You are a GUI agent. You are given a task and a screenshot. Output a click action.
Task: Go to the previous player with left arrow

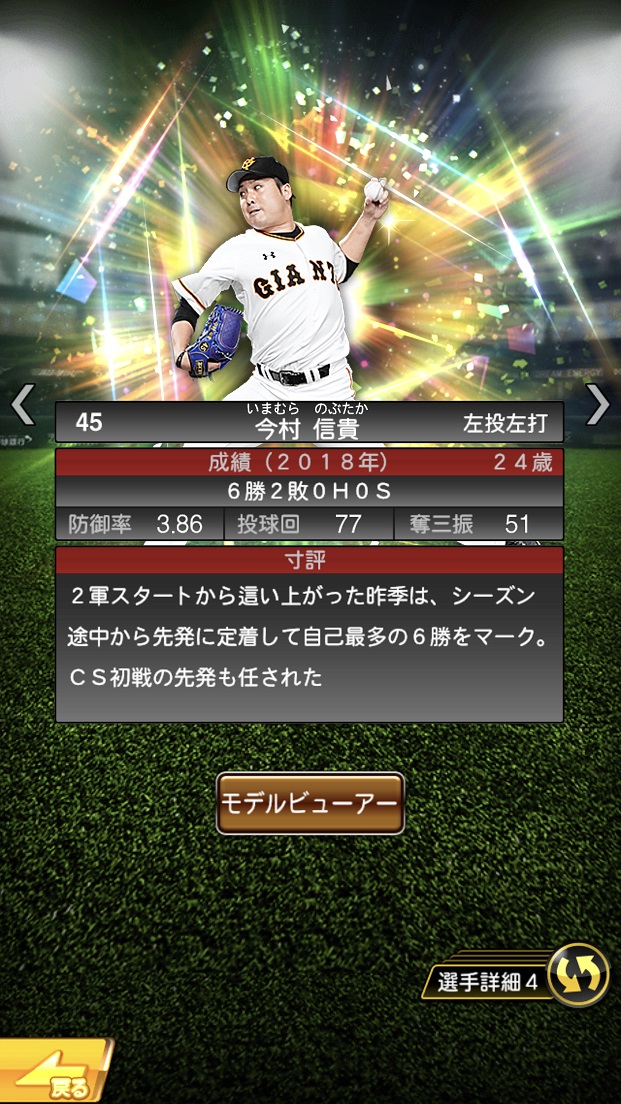[23, 404]
